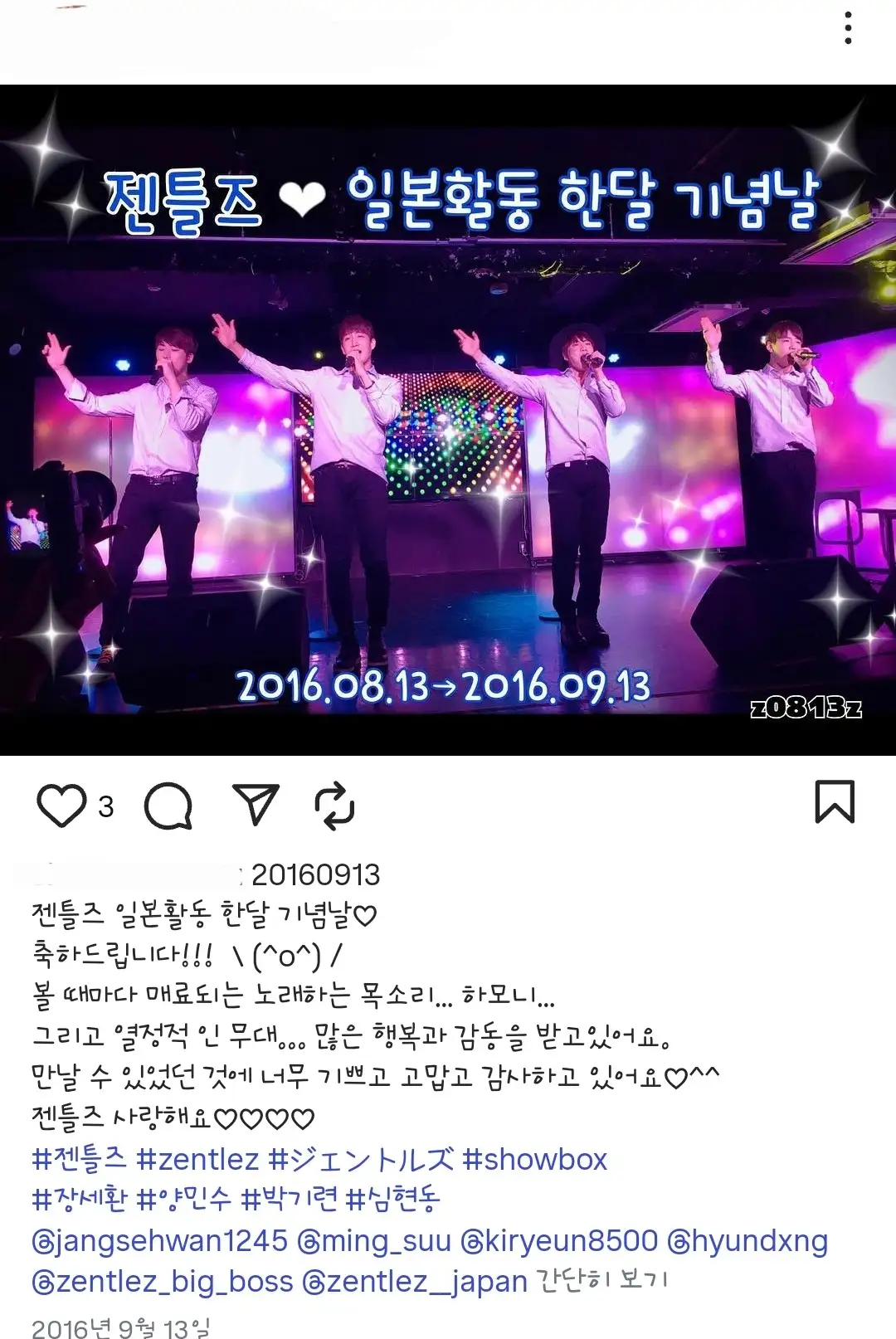Collapse caption with 간단히 보기
Viewport: 896px width, 1339px height.
point(601,1281)
